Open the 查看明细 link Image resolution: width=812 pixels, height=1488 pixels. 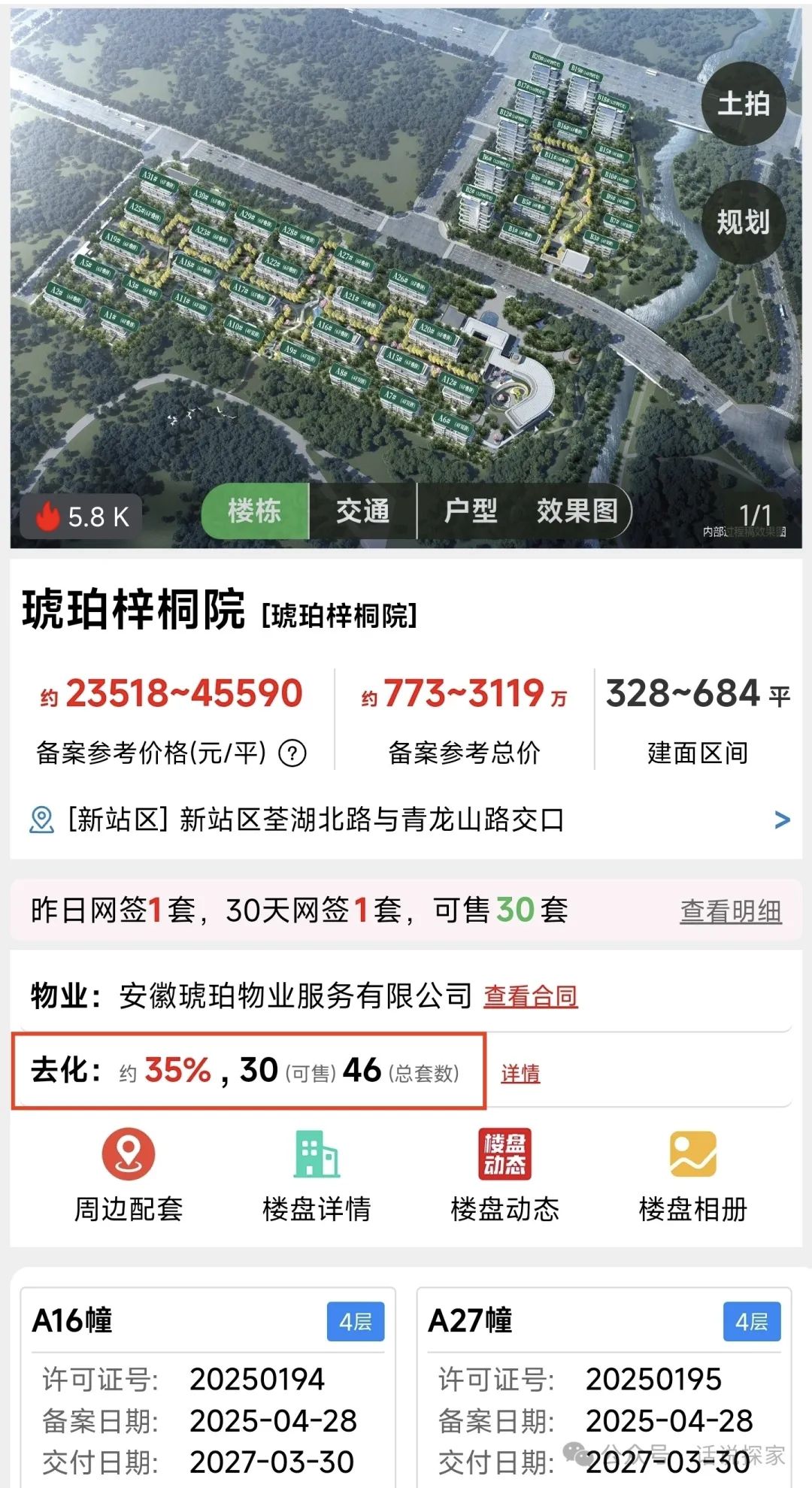point(731,911)
